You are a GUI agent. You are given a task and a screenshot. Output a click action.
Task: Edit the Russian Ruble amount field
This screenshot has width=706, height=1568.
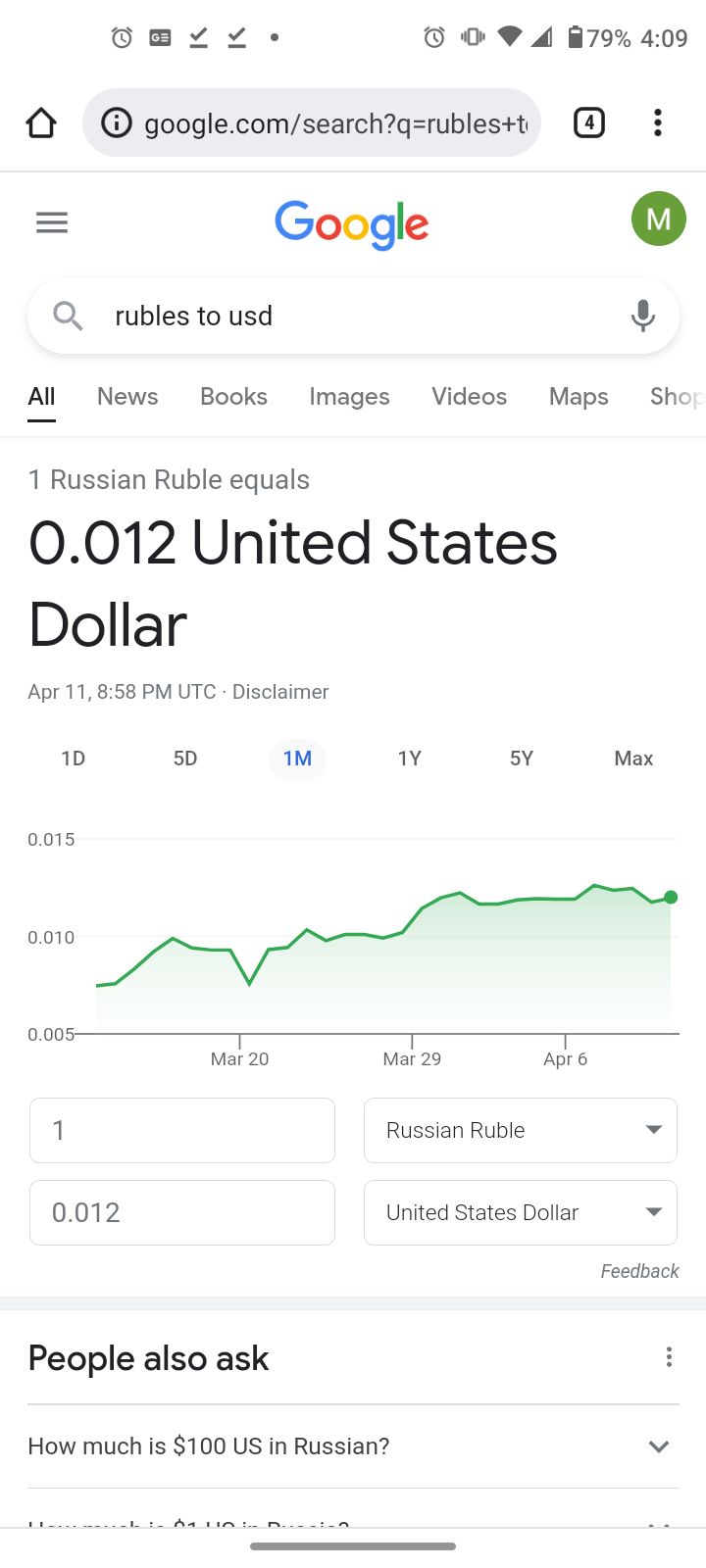coord(182,1130)
